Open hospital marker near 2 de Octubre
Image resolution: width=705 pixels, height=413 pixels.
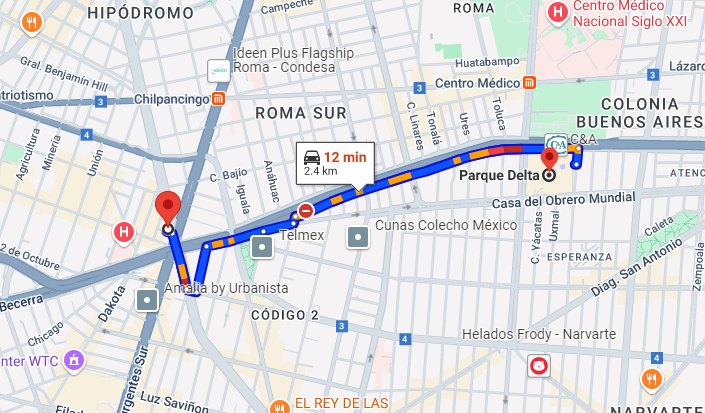pos(124,232)
